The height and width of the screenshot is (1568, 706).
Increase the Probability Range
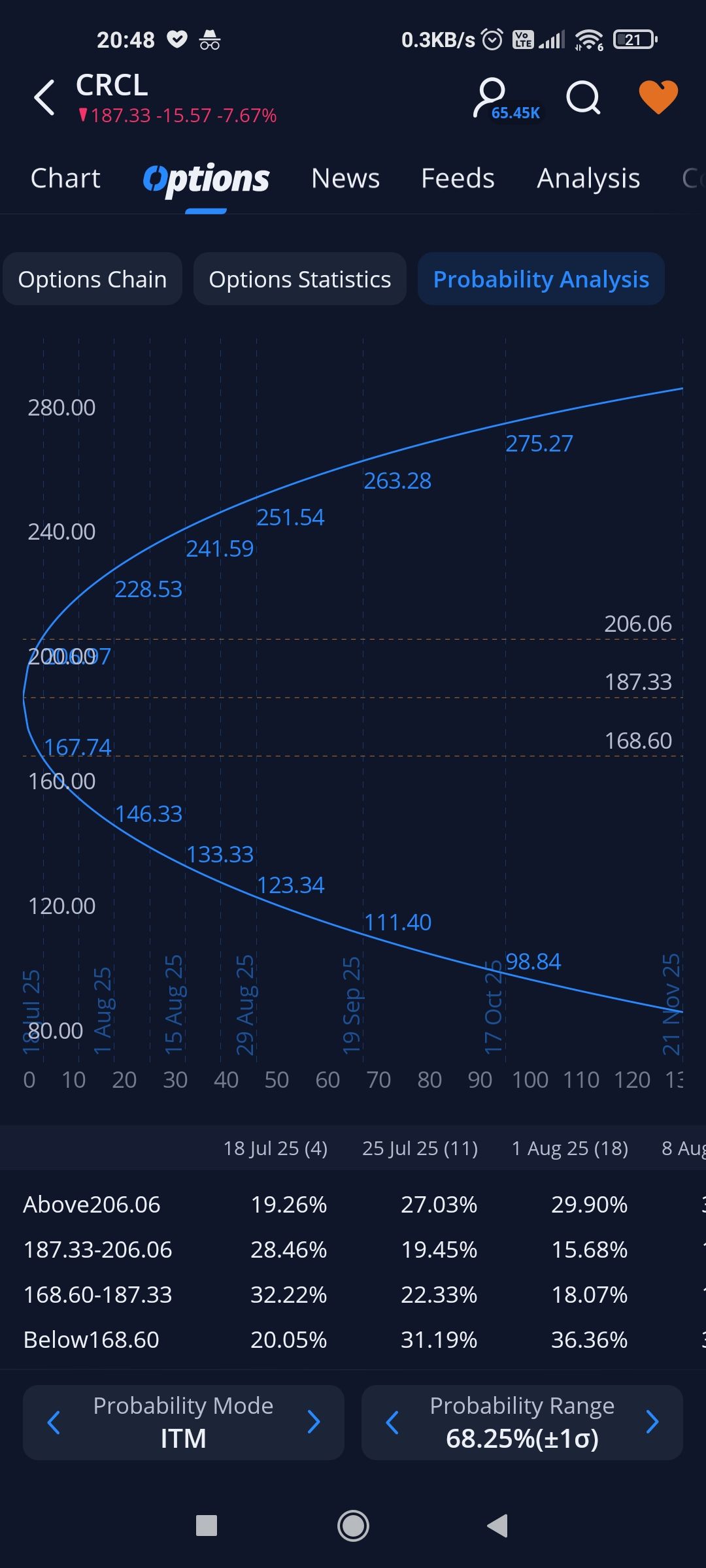[x=652, y=1422]
